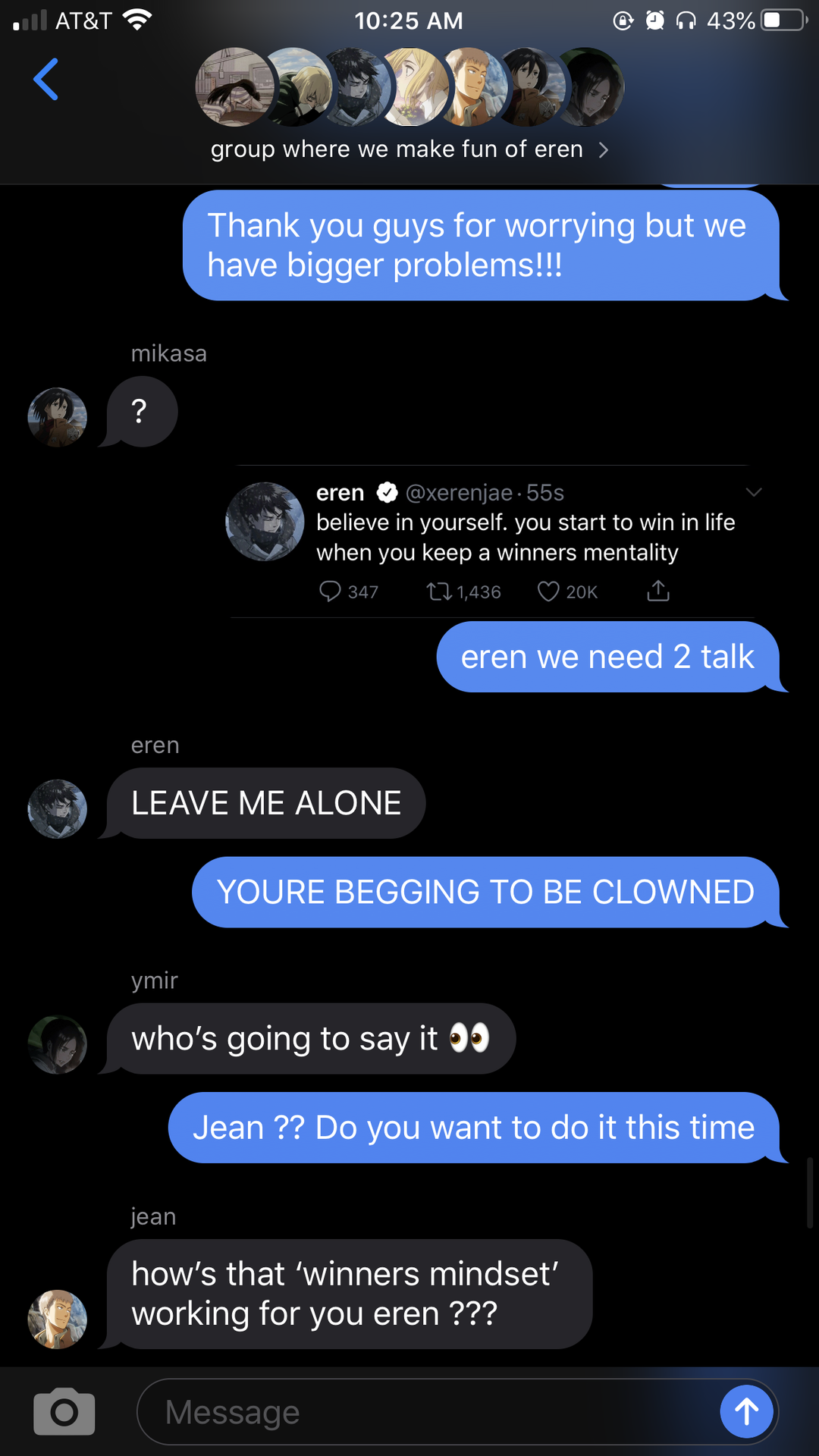Open group details for 'group where we make fun of eren'
The height and width of the screenshot is (1456, 819).
[x=409, y=149]
